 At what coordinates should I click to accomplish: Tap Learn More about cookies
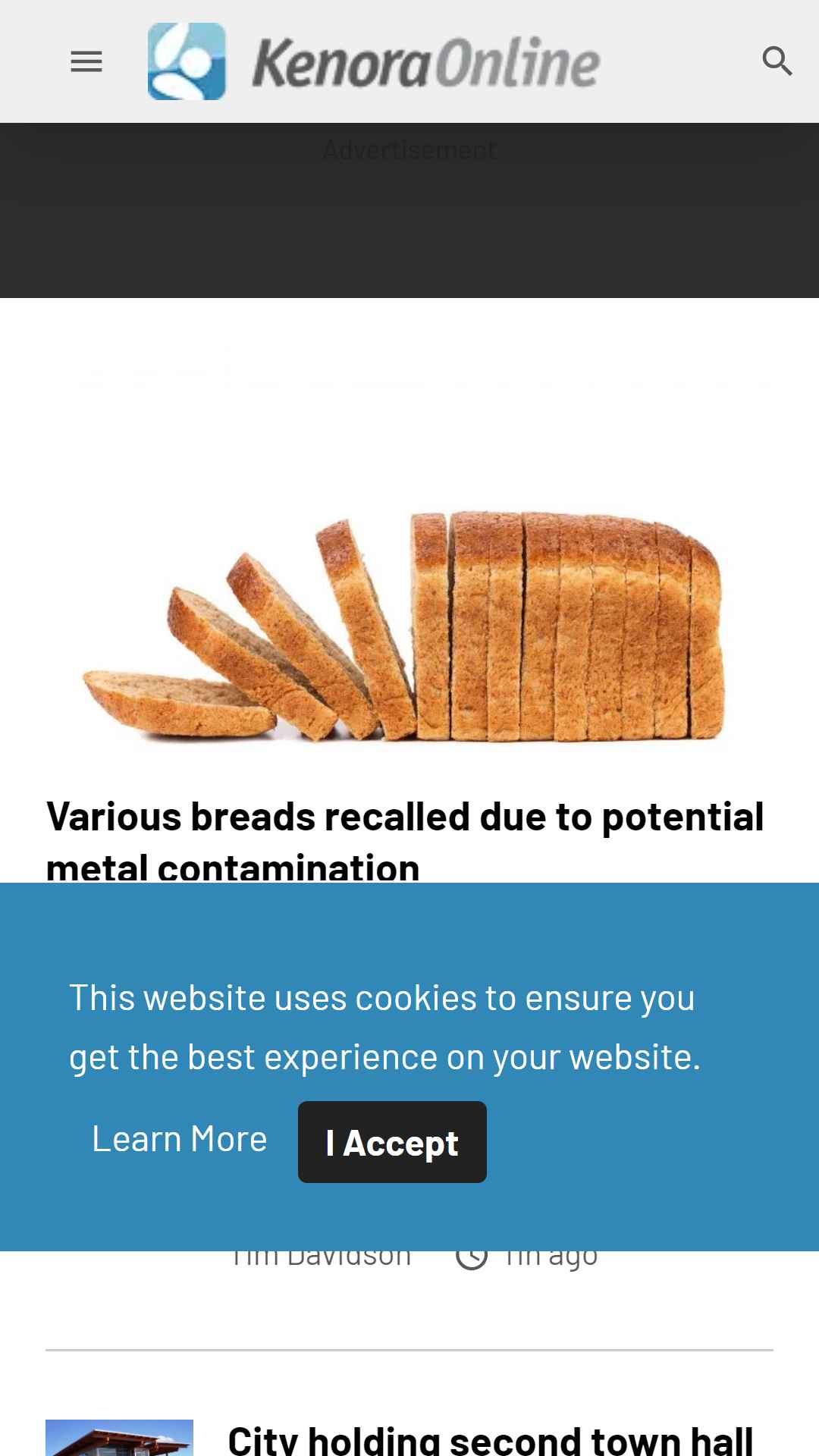click(180, 1140)
